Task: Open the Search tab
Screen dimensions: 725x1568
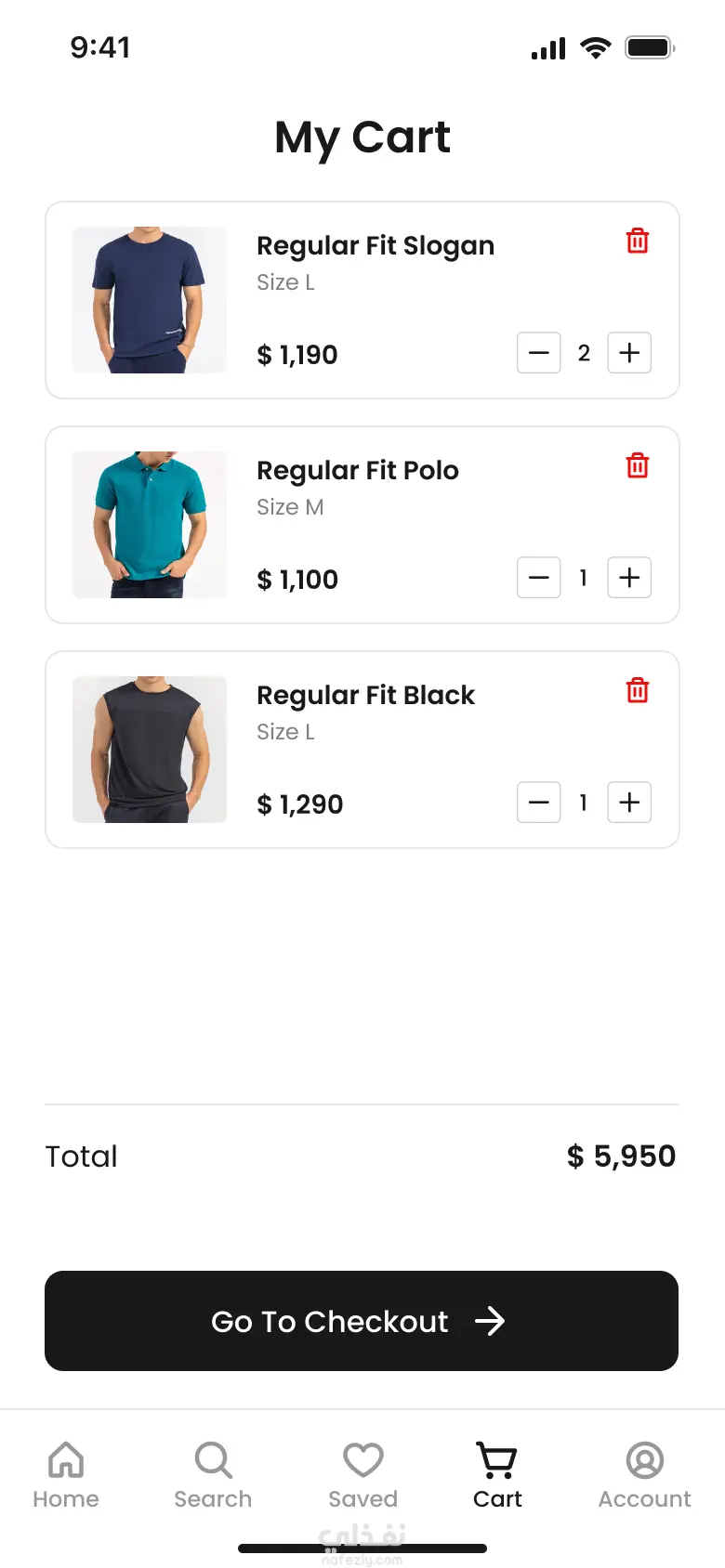Action: (x=213, y=1474)
